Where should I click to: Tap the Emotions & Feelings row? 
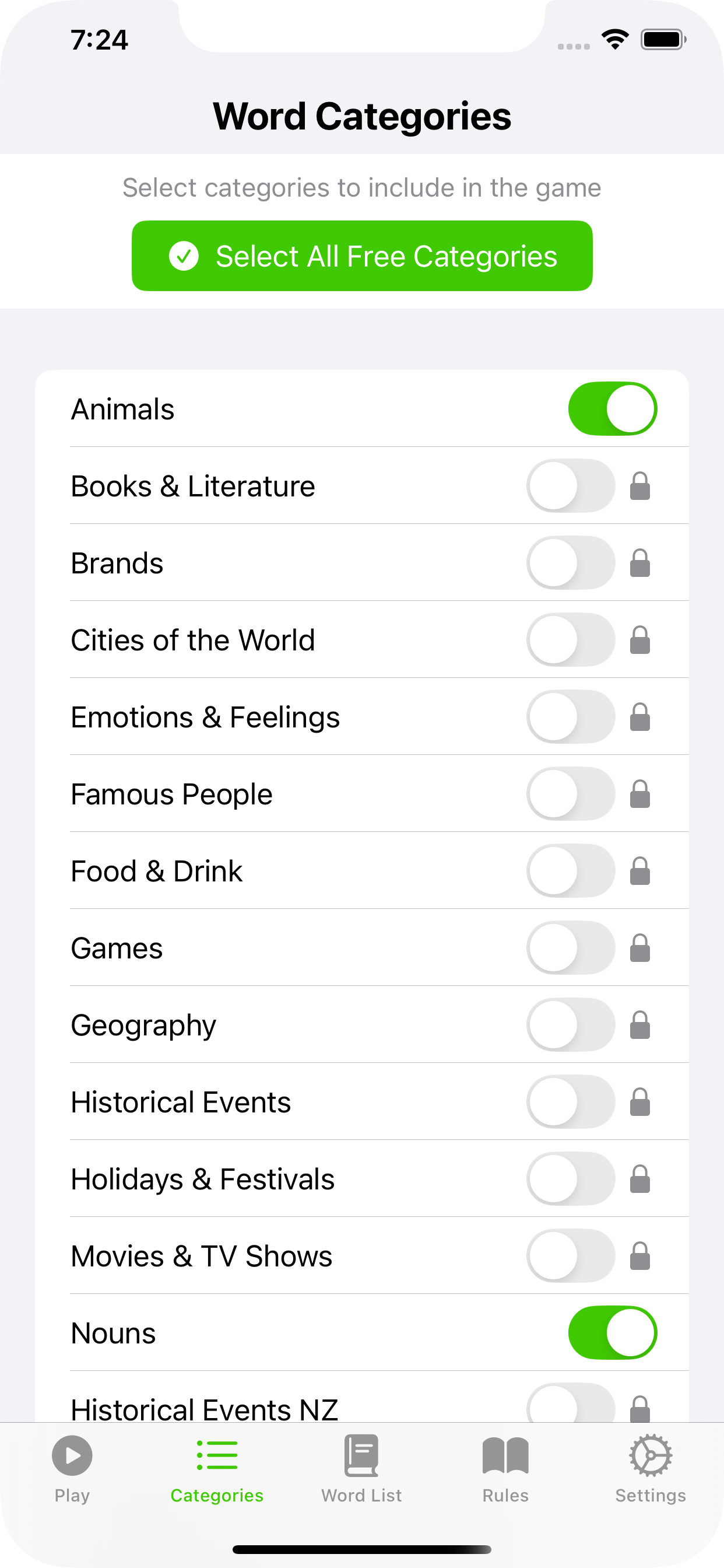point(243,717)
